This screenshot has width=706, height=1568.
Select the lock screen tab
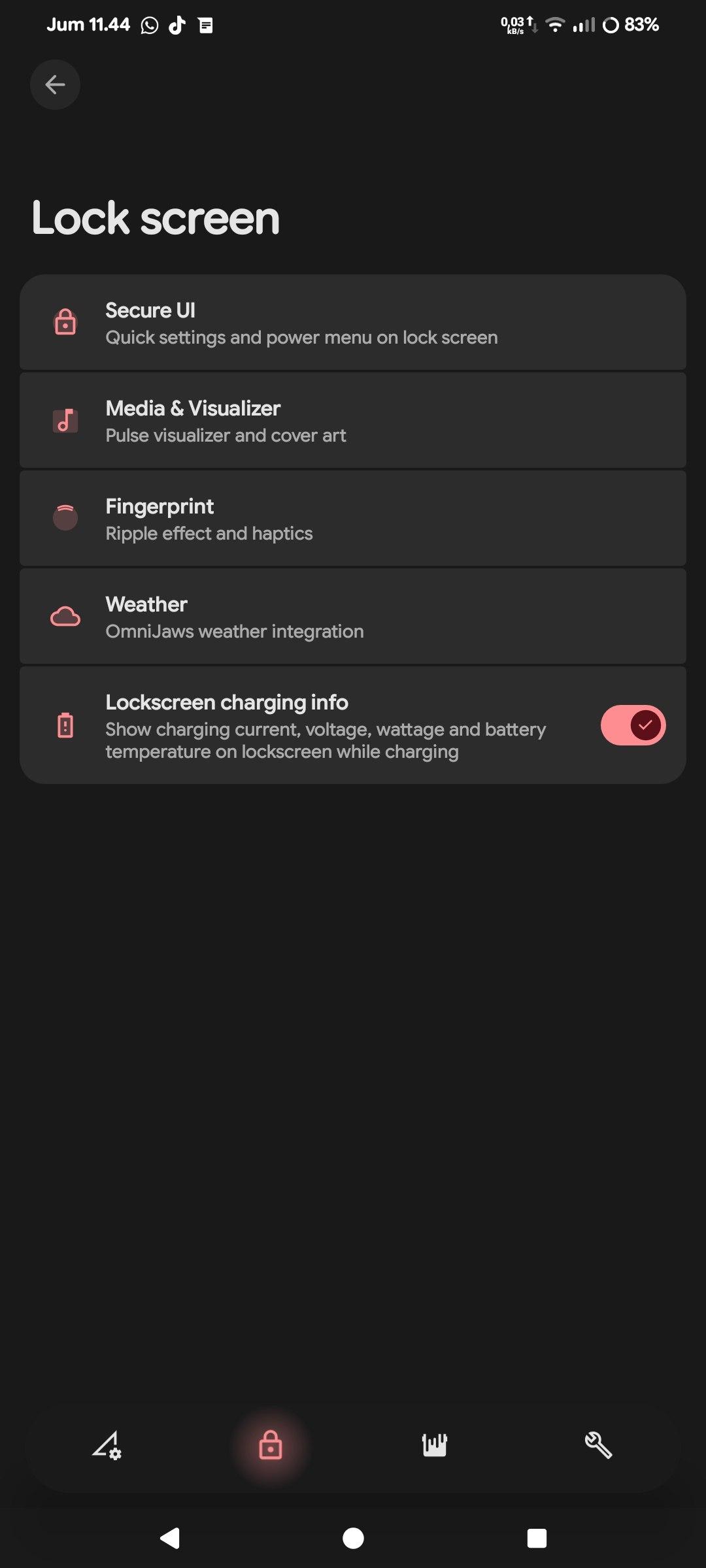270,1445
